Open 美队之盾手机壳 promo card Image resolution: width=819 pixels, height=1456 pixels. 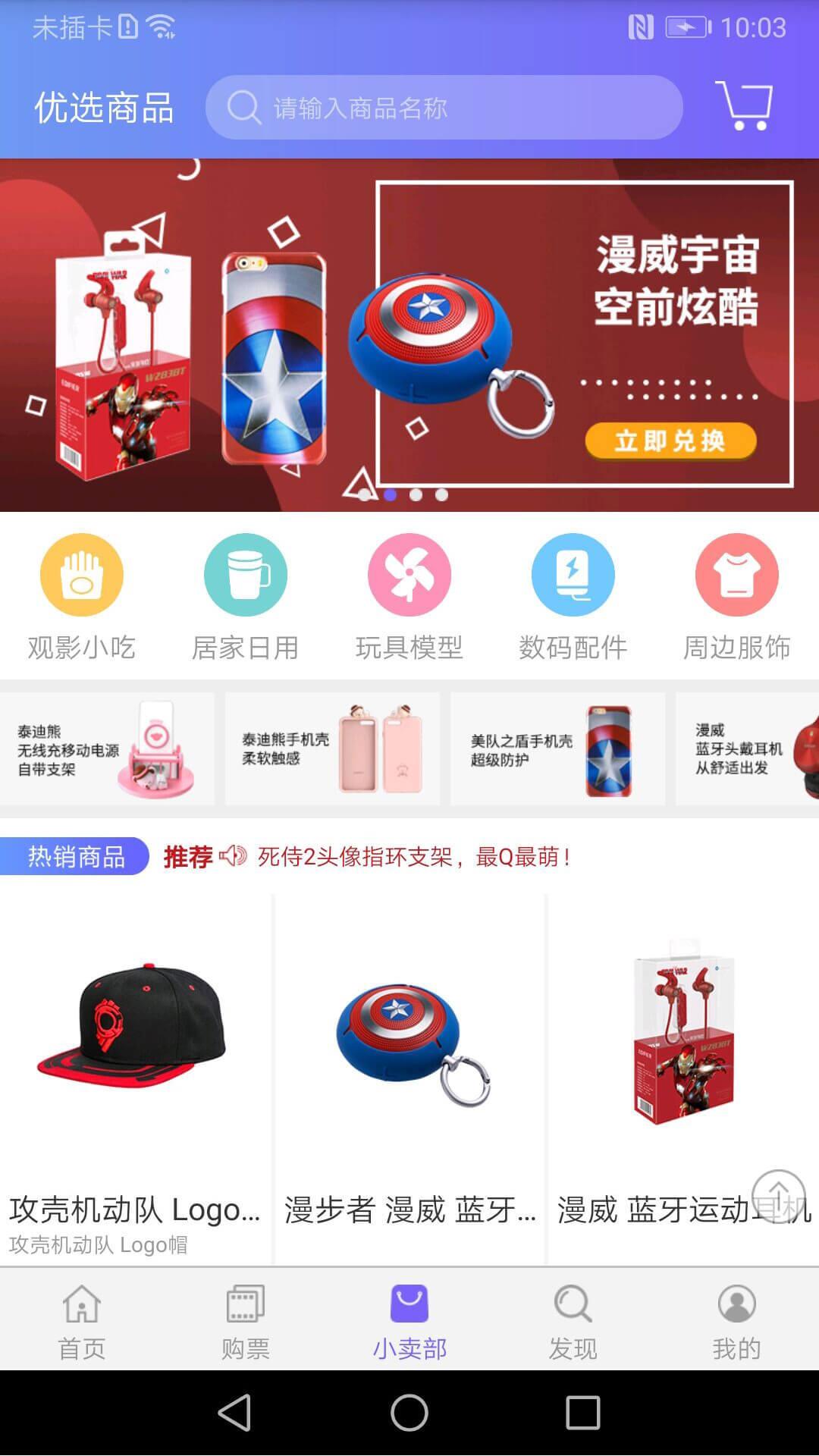pos(557,748)
